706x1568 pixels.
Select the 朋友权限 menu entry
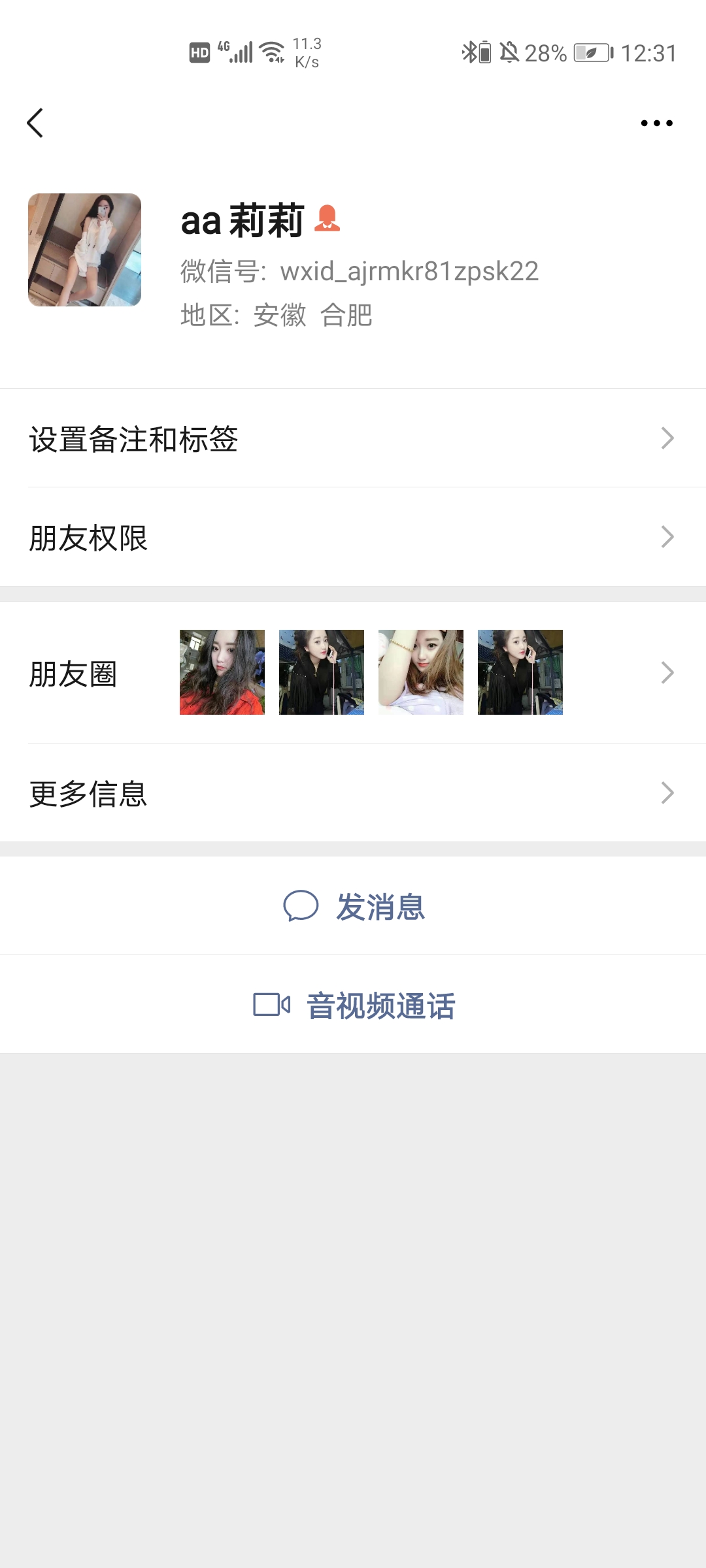(88, 536)
